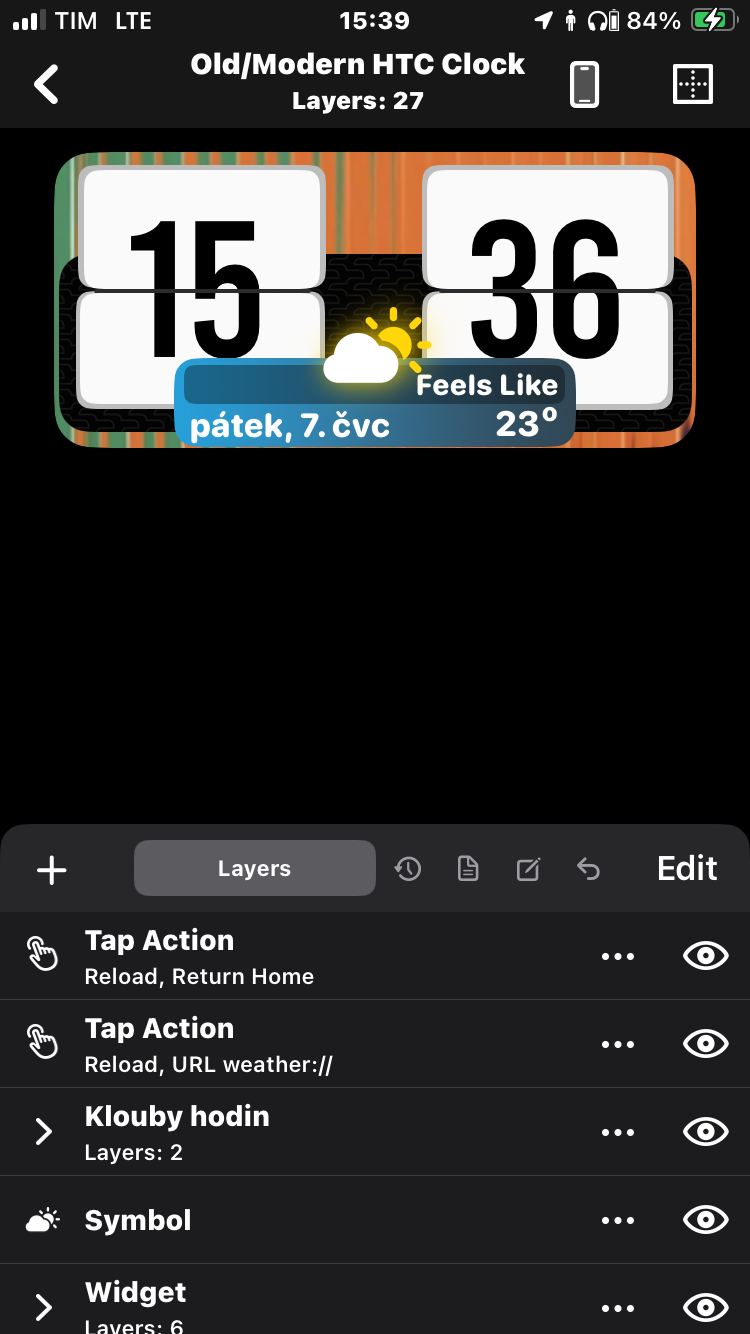Open more options for weather URL action
750x1334 pixels.
pos(617,1044)
